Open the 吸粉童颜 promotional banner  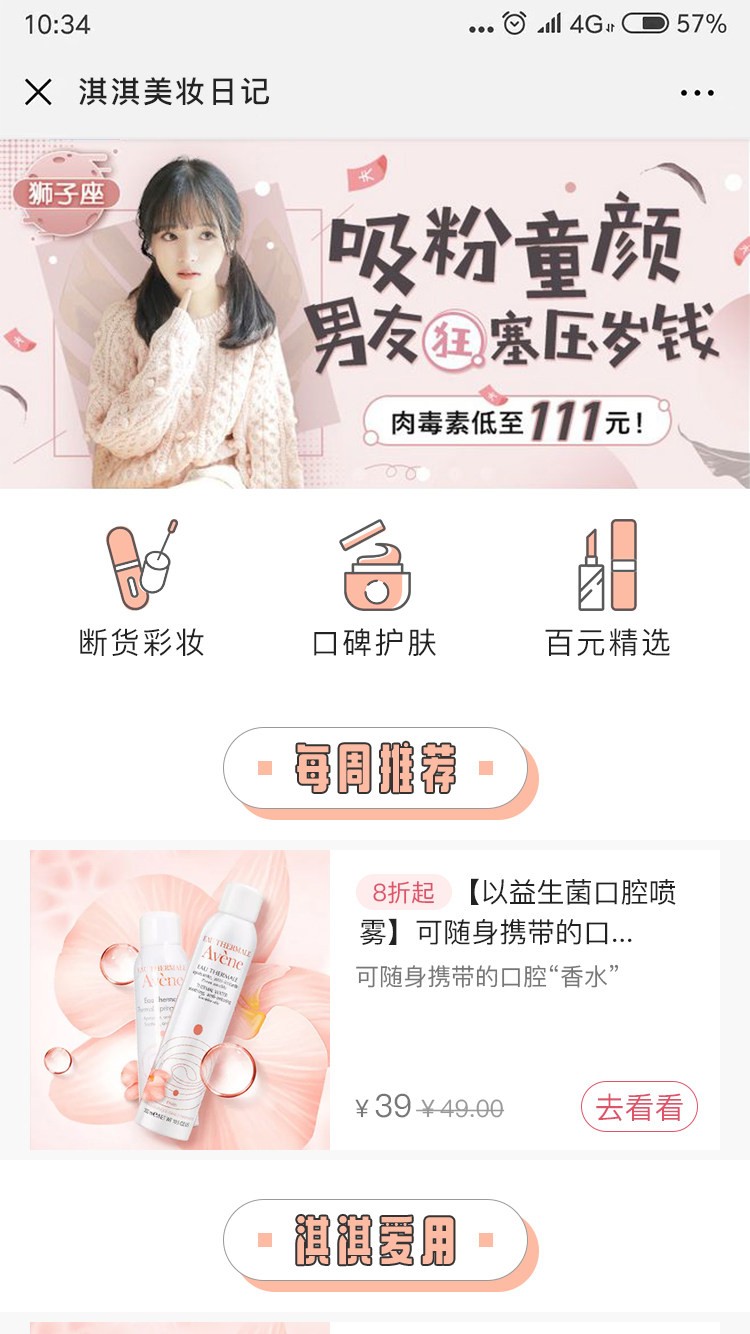375,314
